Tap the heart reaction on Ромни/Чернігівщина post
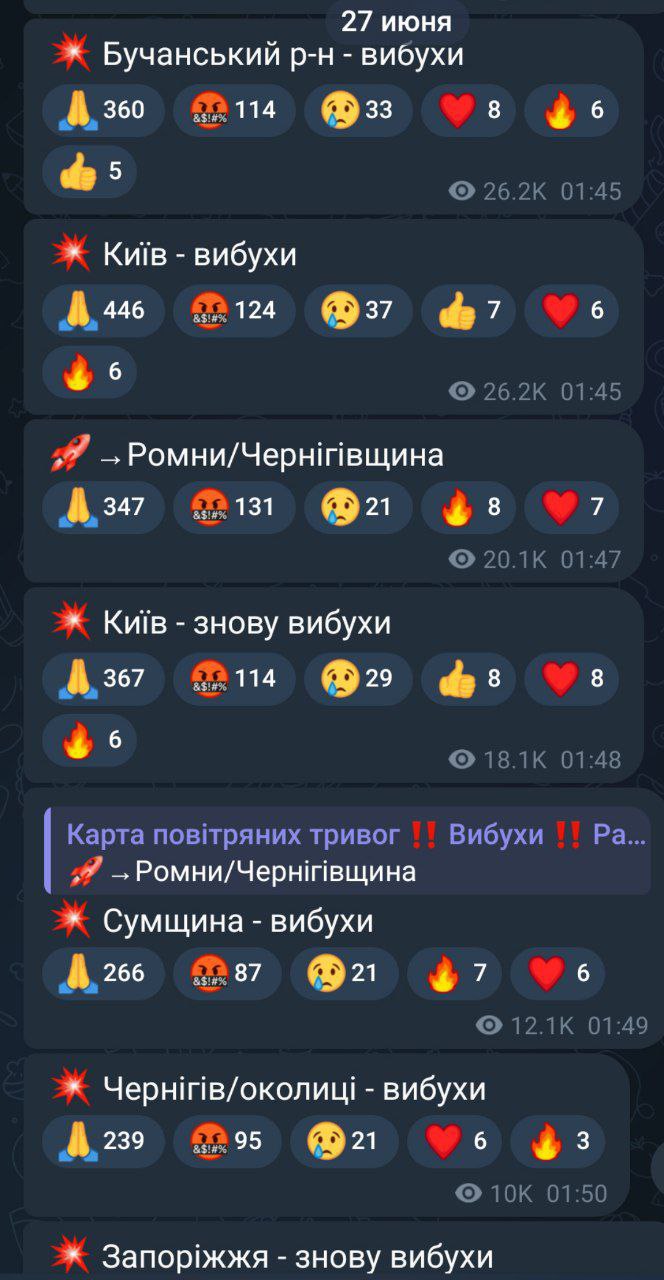This screenshot has width=664, height=1280. click(571, 507)
